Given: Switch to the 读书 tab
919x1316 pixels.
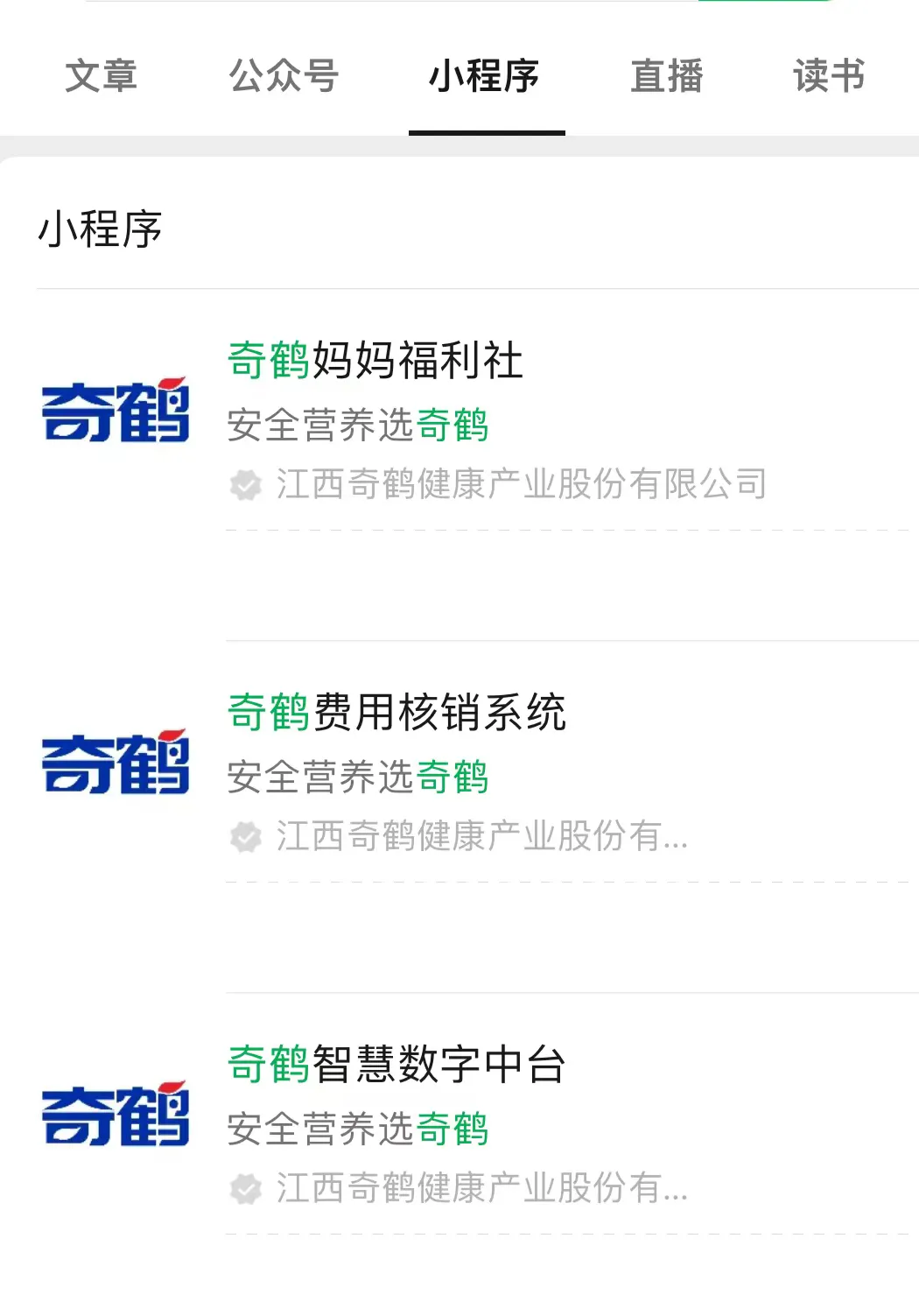Looking at the screenshot, I should (x=827, y=77).
